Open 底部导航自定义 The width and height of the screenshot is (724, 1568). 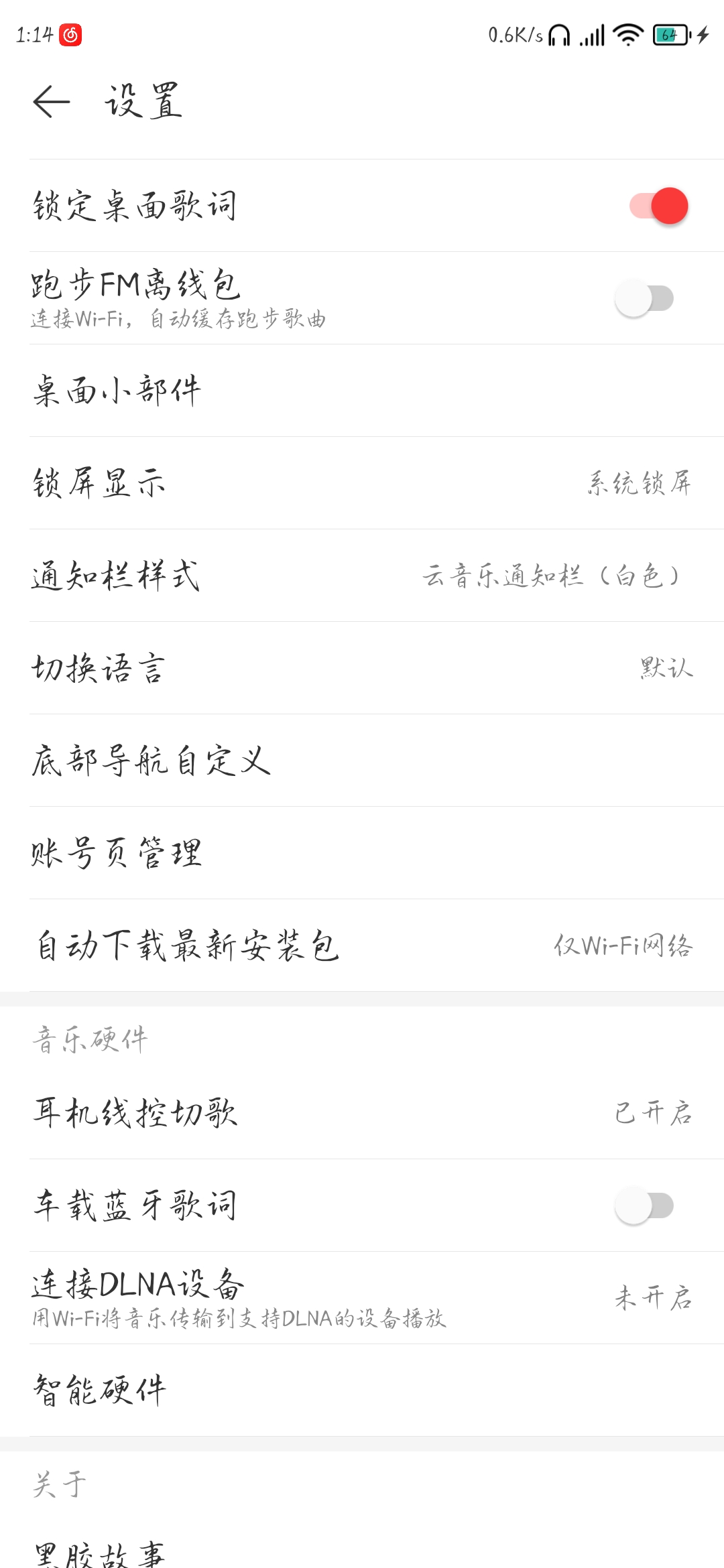click(362, 761)
